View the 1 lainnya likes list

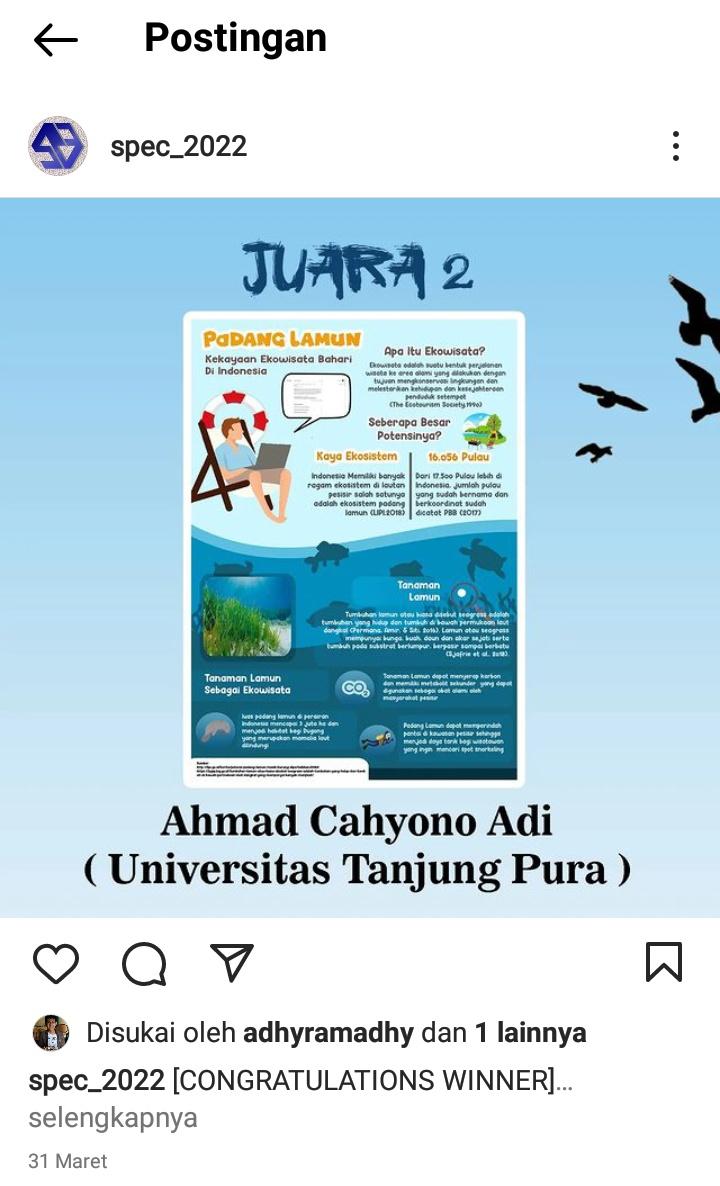[x=530, y=1033]
